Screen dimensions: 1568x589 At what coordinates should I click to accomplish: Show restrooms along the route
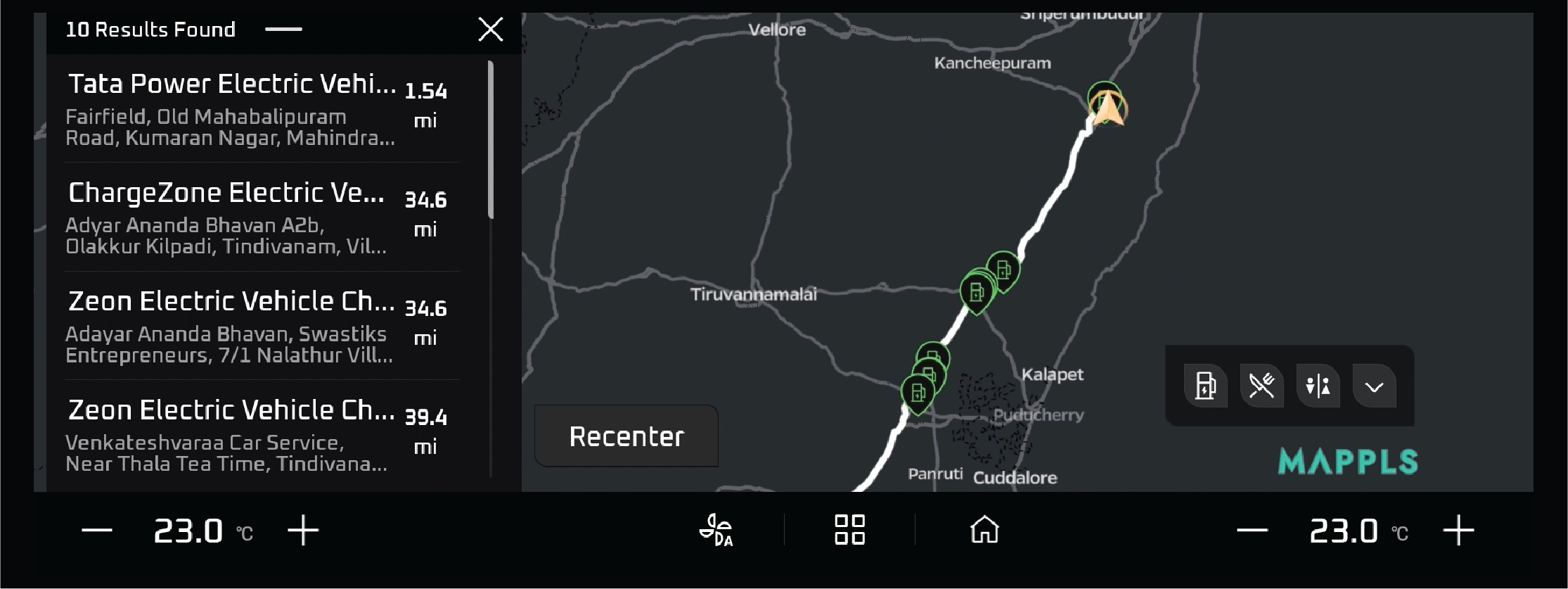(1318, 386)
